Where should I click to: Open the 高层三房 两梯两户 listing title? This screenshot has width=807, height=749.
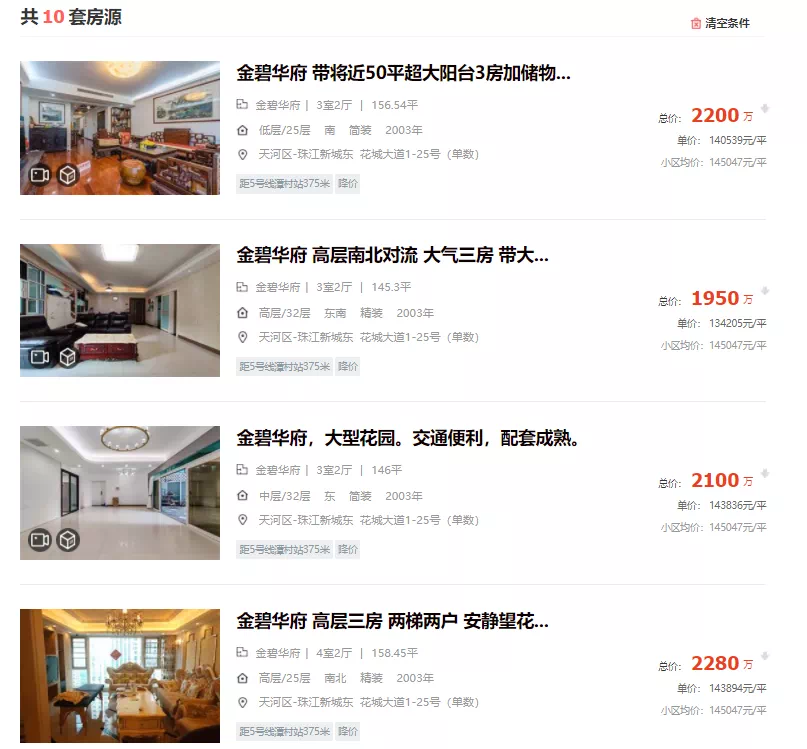point(392,622)
